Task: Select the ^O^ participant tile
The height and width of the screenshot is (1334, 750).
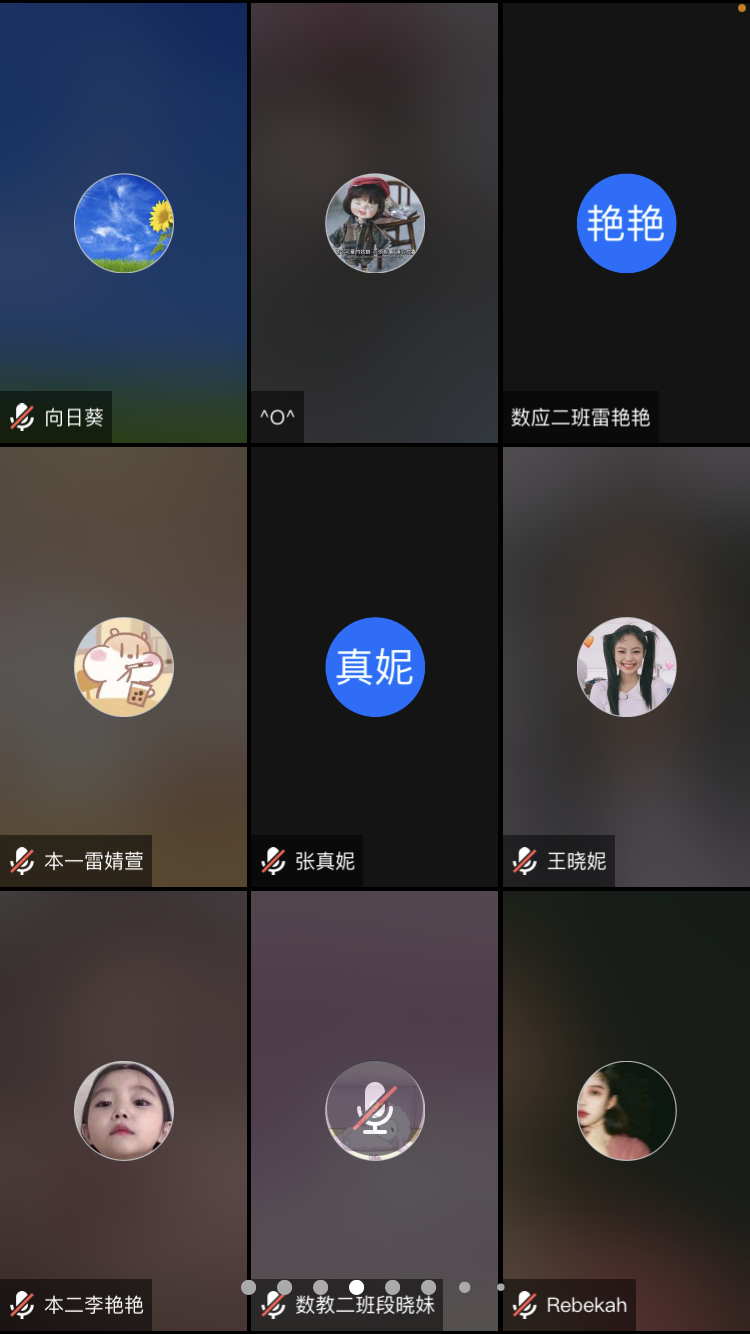Action: (374, 223)
